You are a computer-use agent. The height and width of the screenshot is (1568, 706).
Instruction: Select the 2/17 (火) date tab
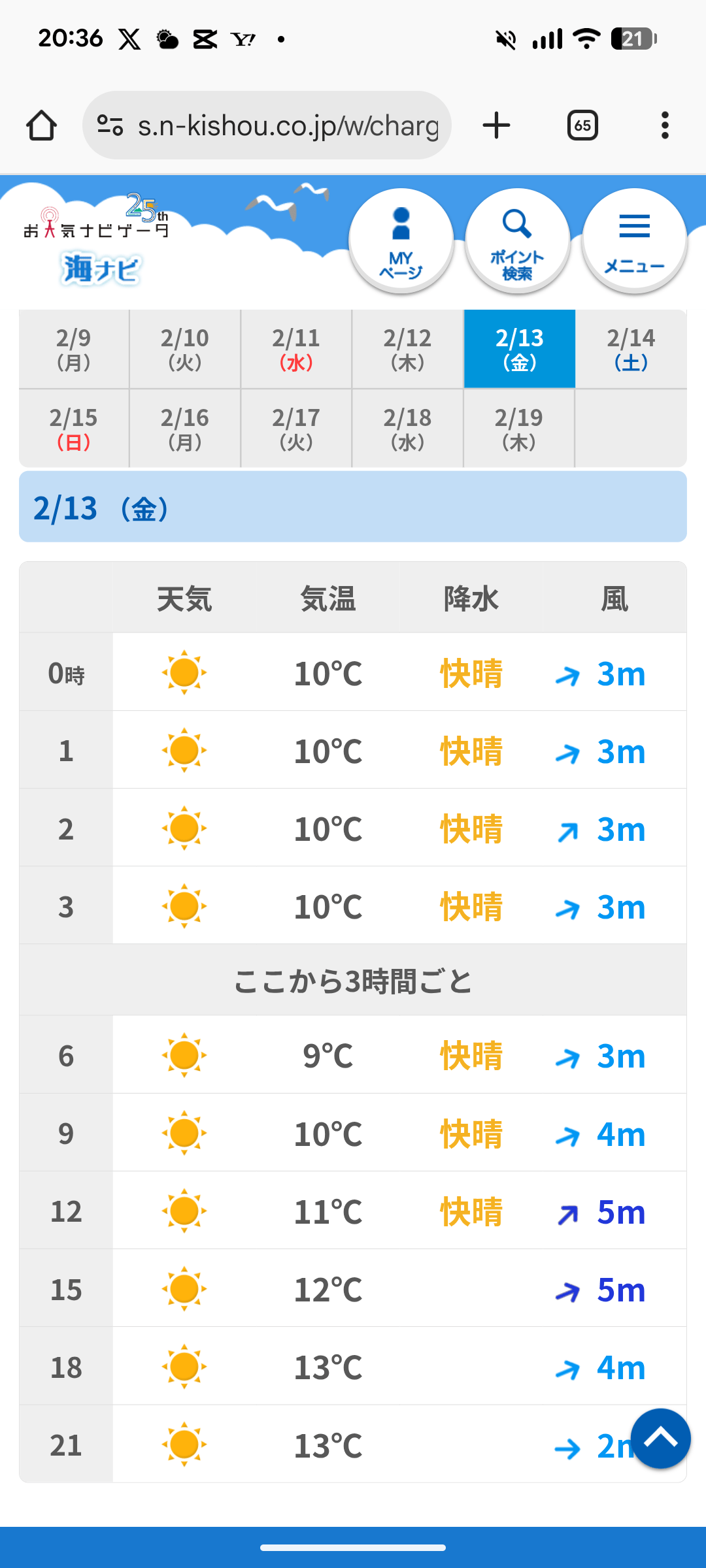[x=296, y=429]
